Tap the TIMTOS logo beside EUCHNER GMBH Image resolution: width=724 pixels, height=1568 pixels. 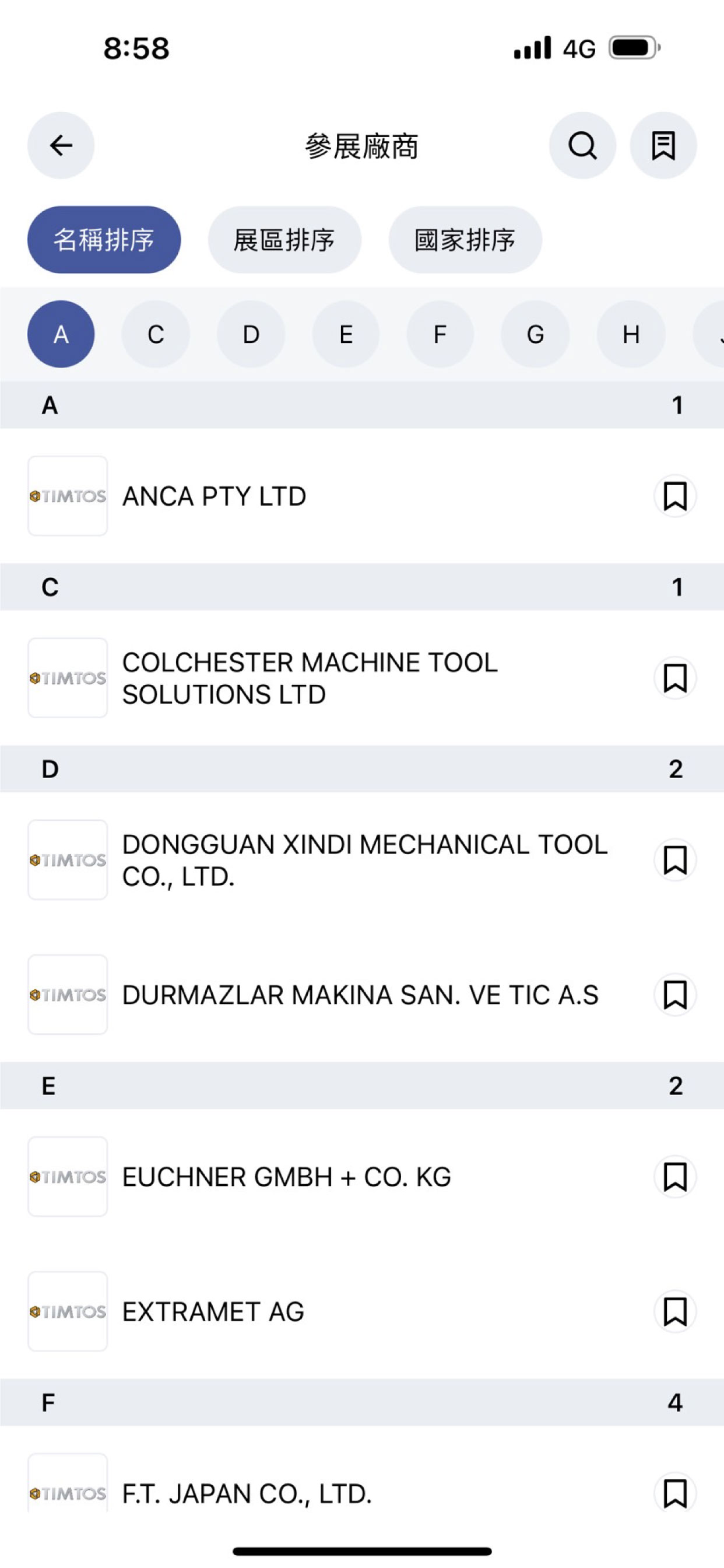(x=68, y=1176)
